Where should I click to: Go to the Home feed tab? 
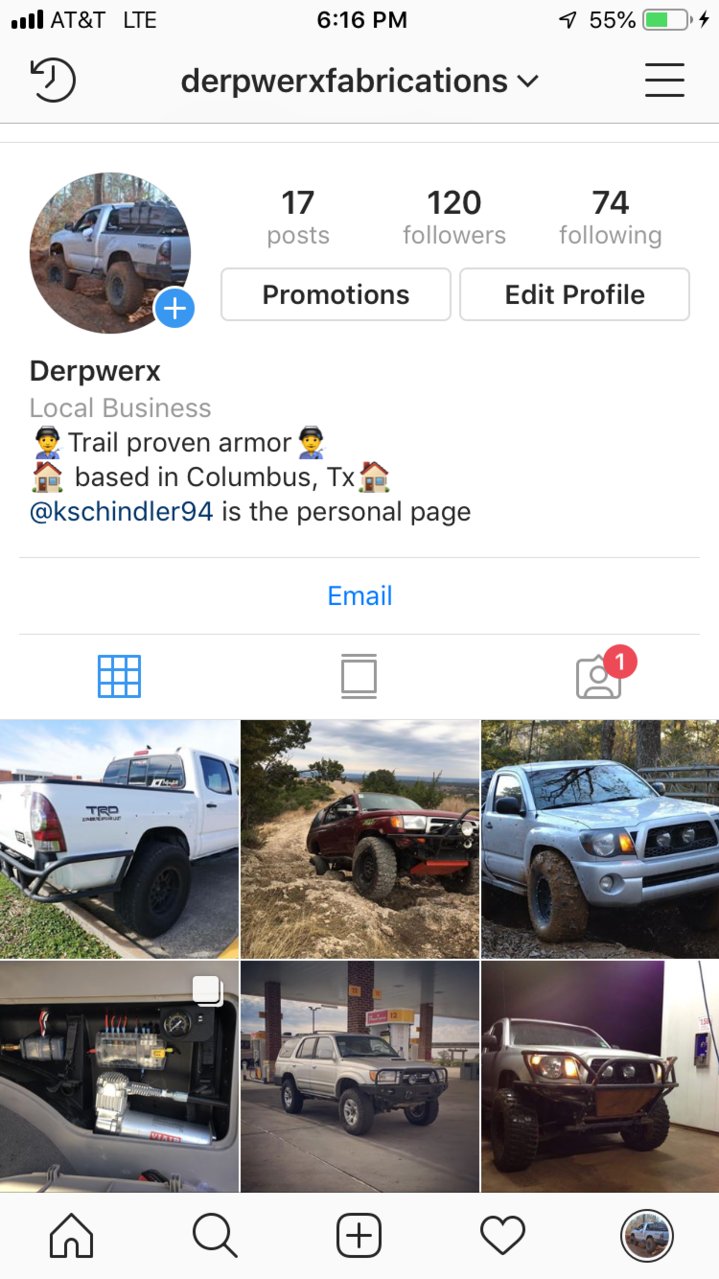pyautogui.click(x=71, y=1237)
